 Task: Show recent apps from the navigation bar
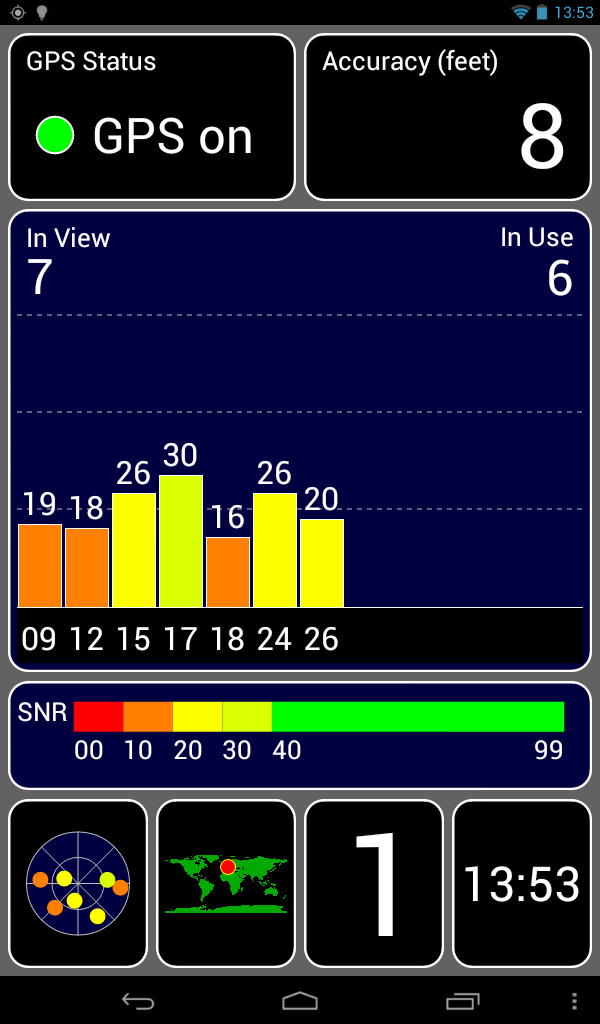[462, 1000]
